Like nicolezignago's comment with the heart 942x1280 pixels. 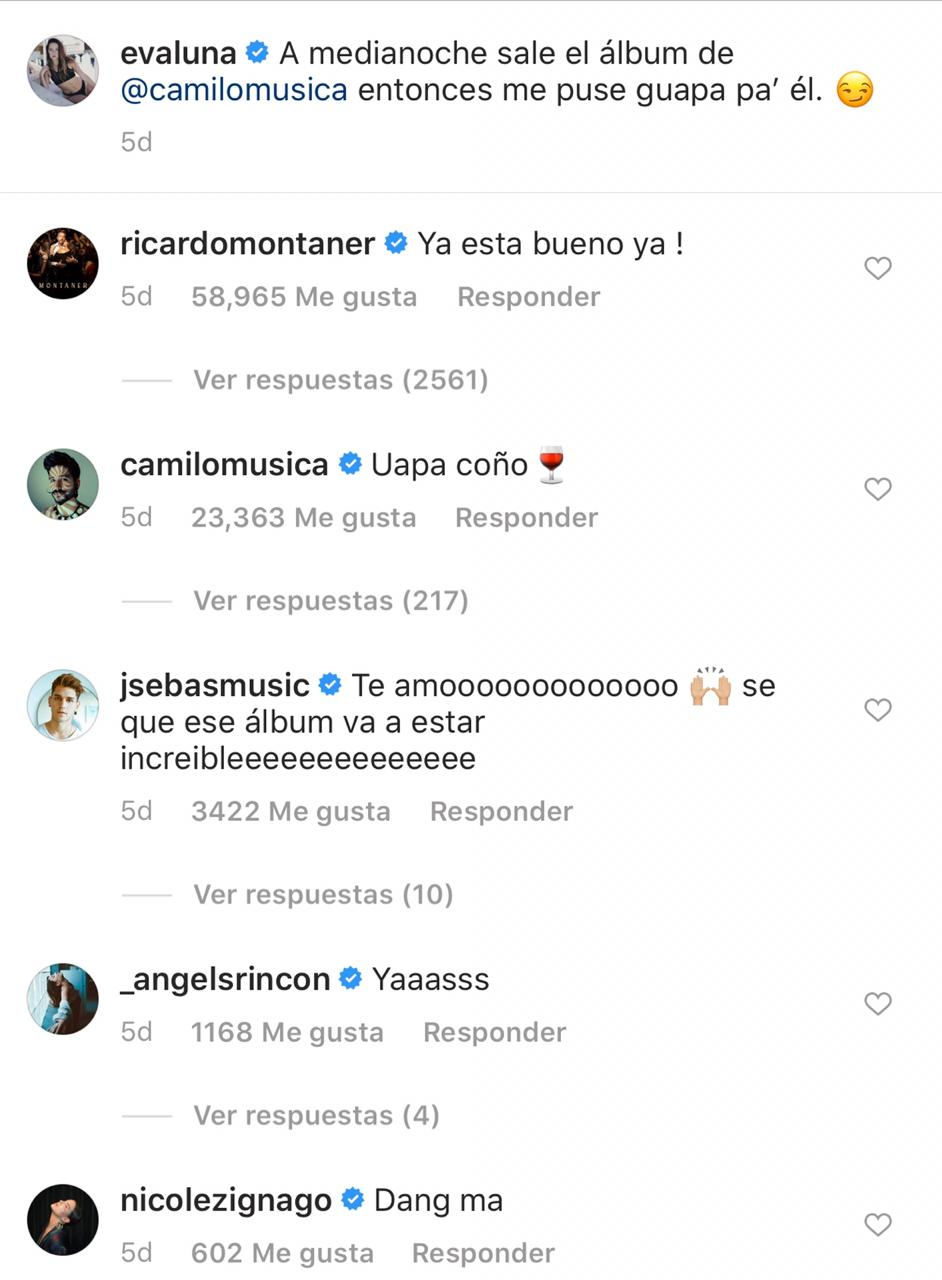coord(877,1224)
